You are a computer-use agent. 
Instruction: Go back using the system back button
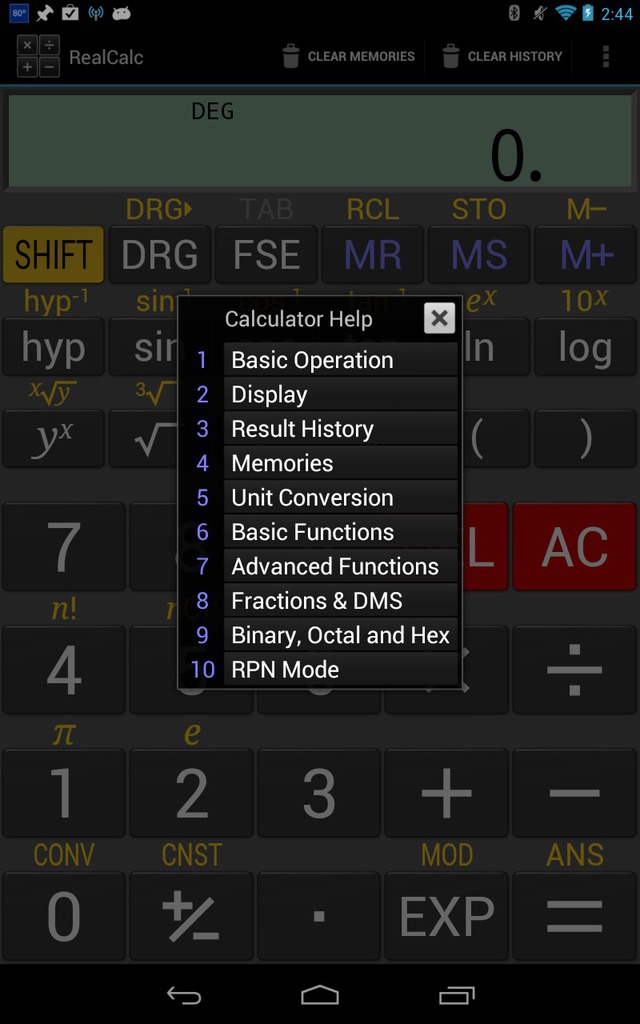coord(184,995)
